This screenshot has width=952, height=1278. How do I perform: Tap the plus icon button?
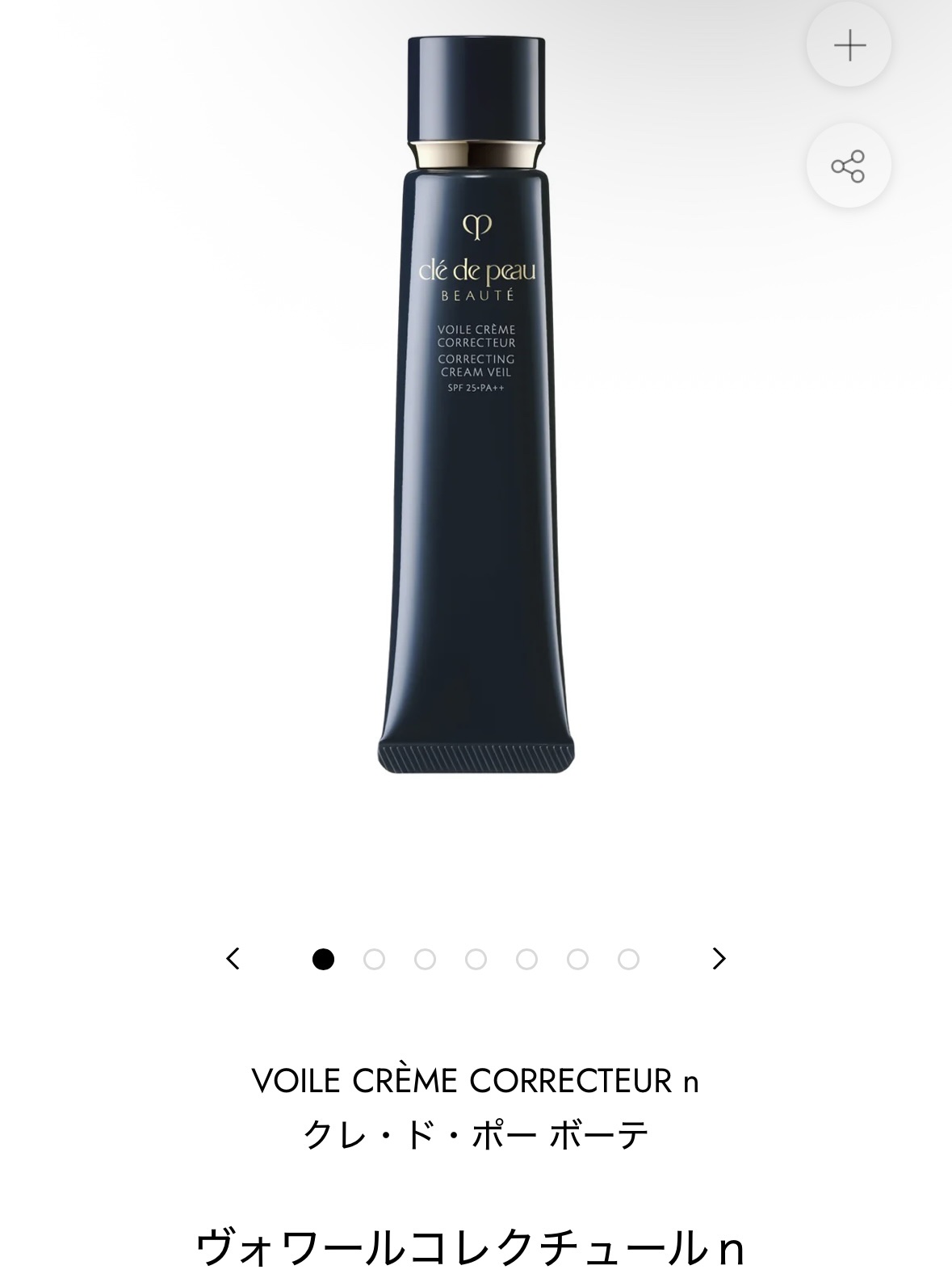tap(849, 45)
